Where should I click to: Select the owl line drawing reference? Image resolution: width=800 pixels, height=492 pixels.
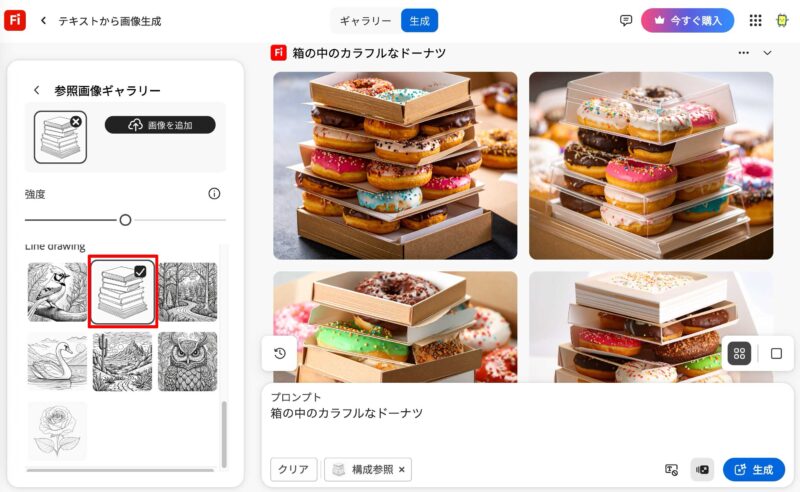pyautogui.click(x=187, y=361)
